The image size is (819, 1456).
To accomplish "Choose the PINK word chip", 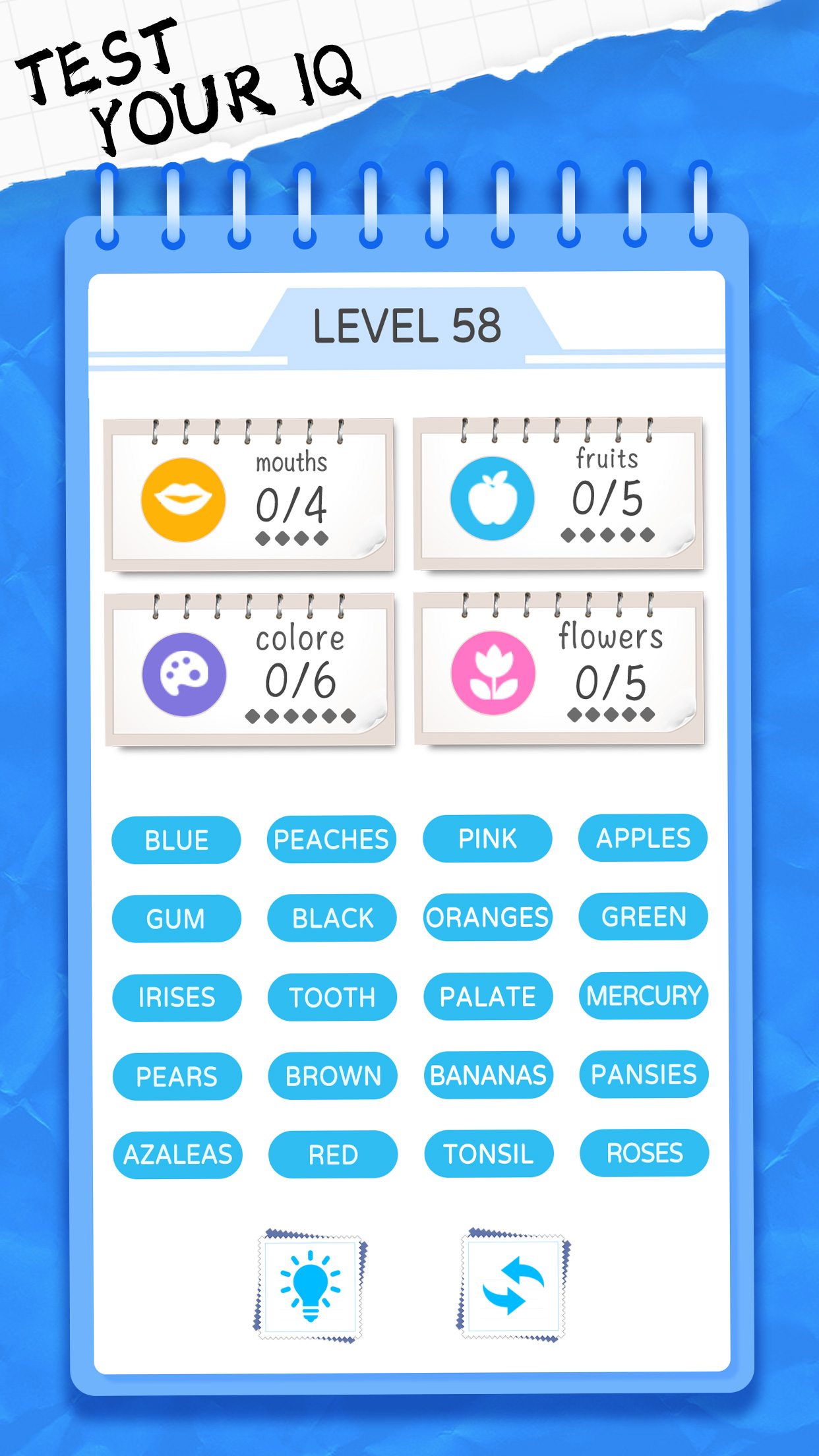I will pyautogui.click(x=487, y=838).
